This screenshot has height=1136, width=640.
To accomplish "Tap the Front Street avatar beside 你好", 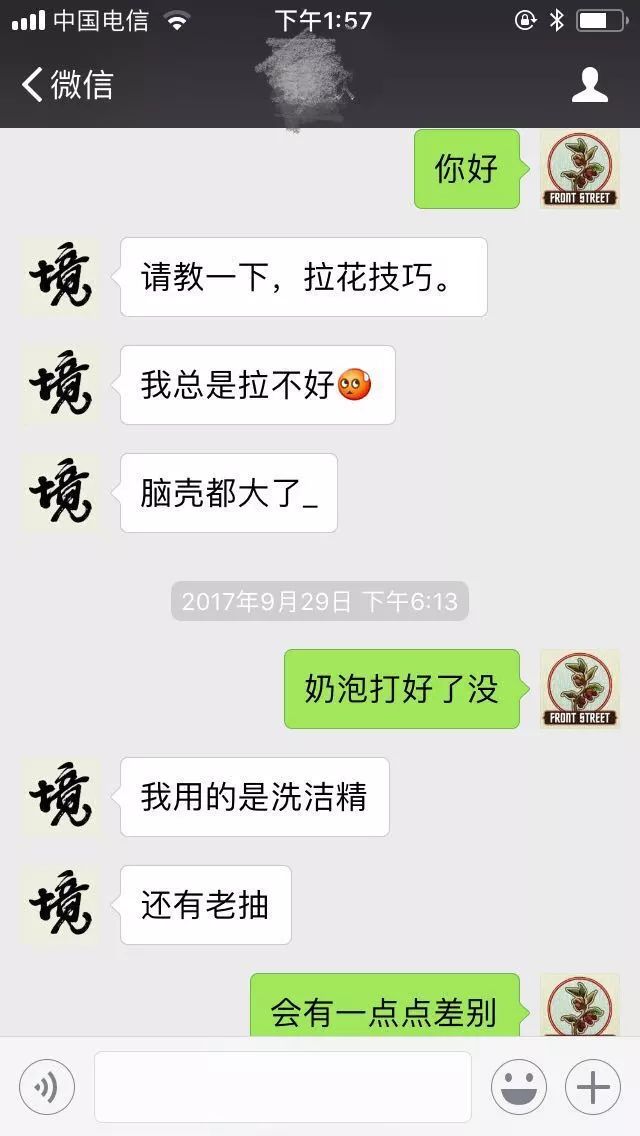I will 579,169.
